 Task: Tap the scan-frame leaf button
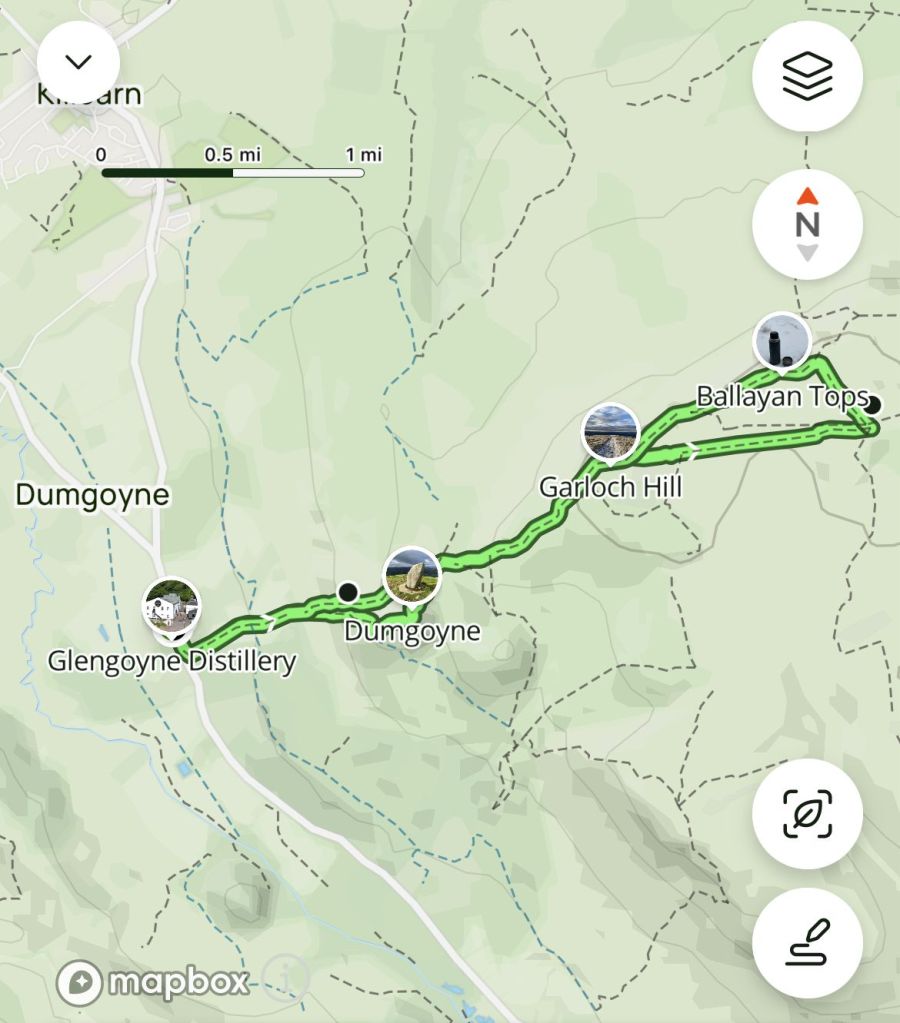(807, 814)
